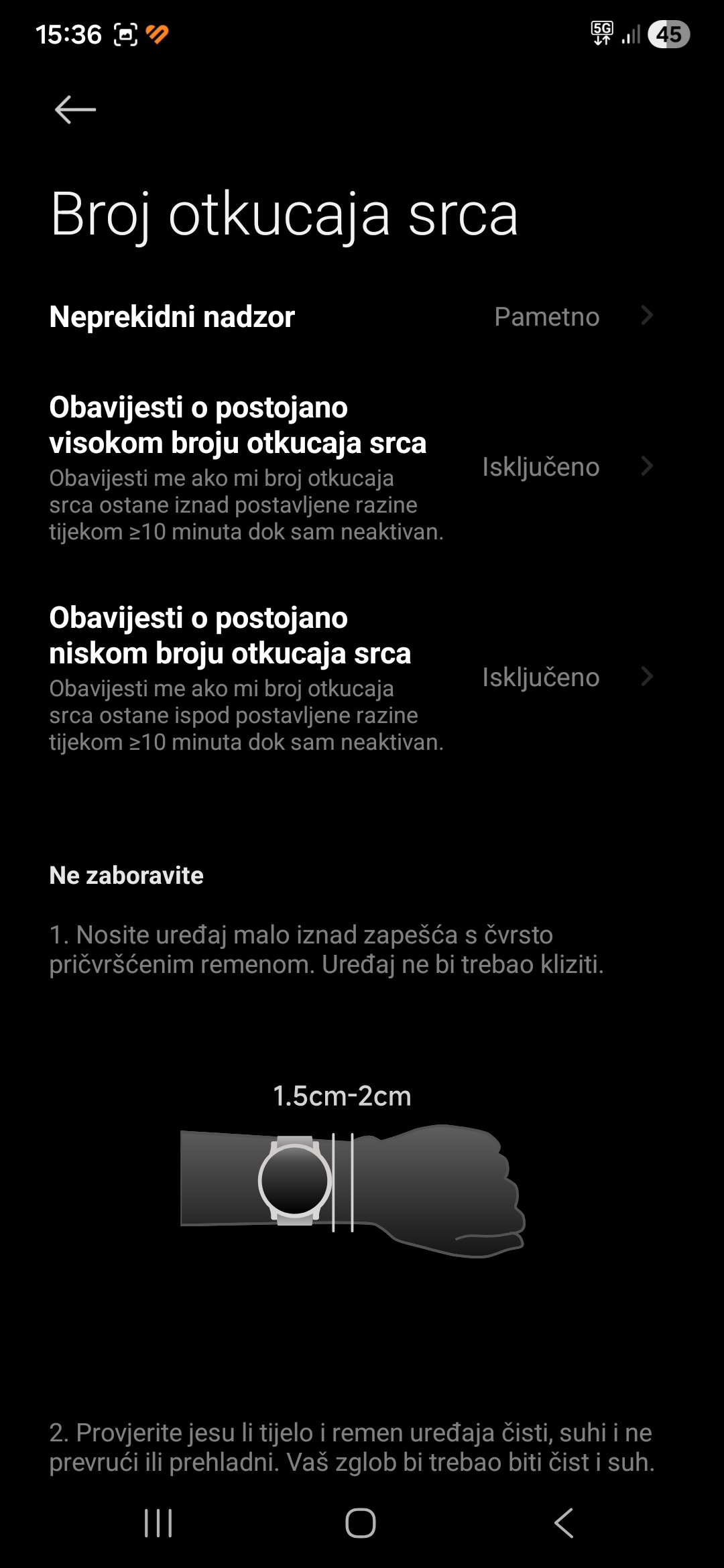Screen dimensions: 724x1568
Task: Open low heart rate notification setting
Action: click(x=352, y=677)
